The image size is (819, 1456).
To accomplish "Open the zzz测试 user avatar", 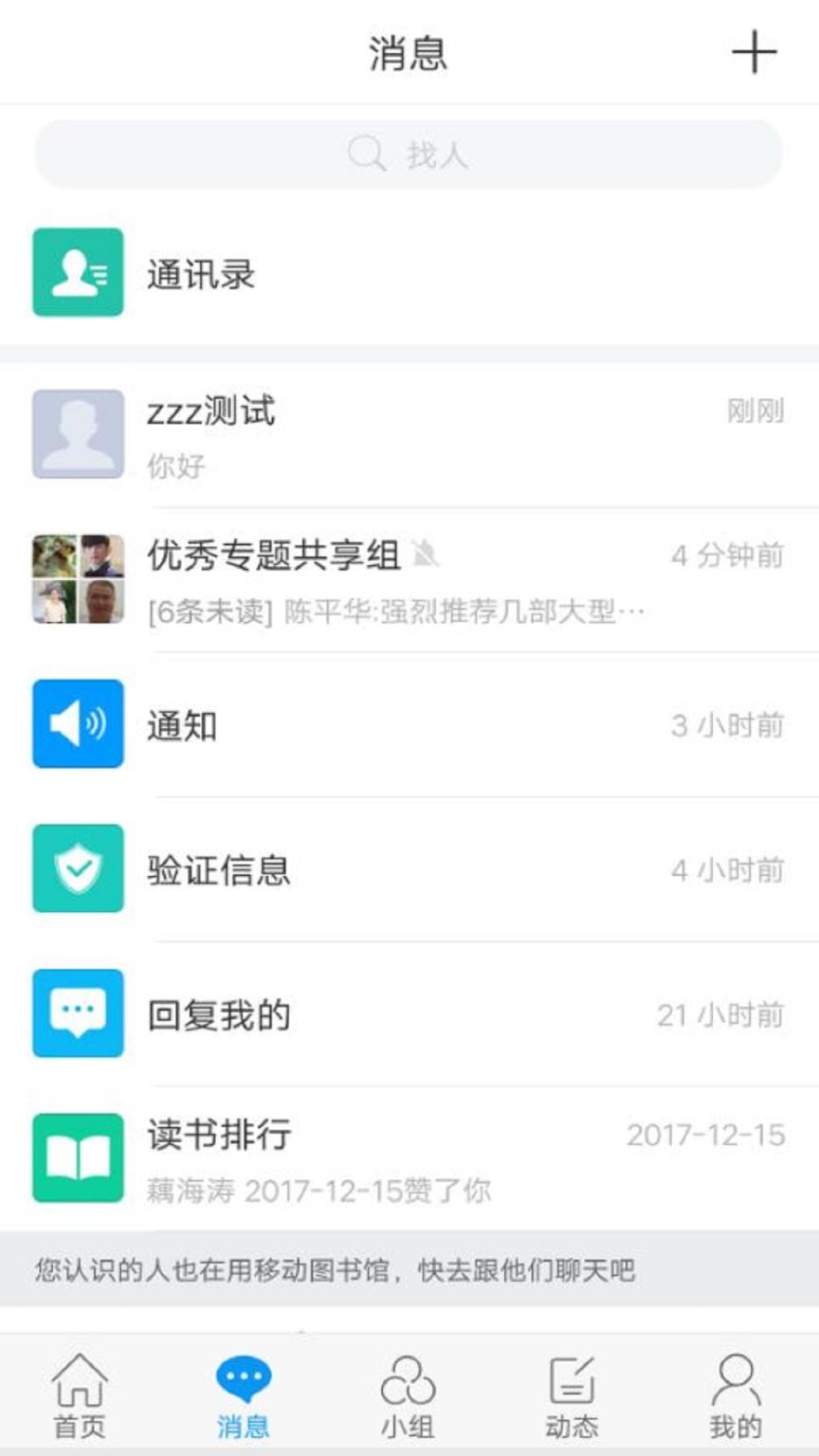I will (78, 433).
